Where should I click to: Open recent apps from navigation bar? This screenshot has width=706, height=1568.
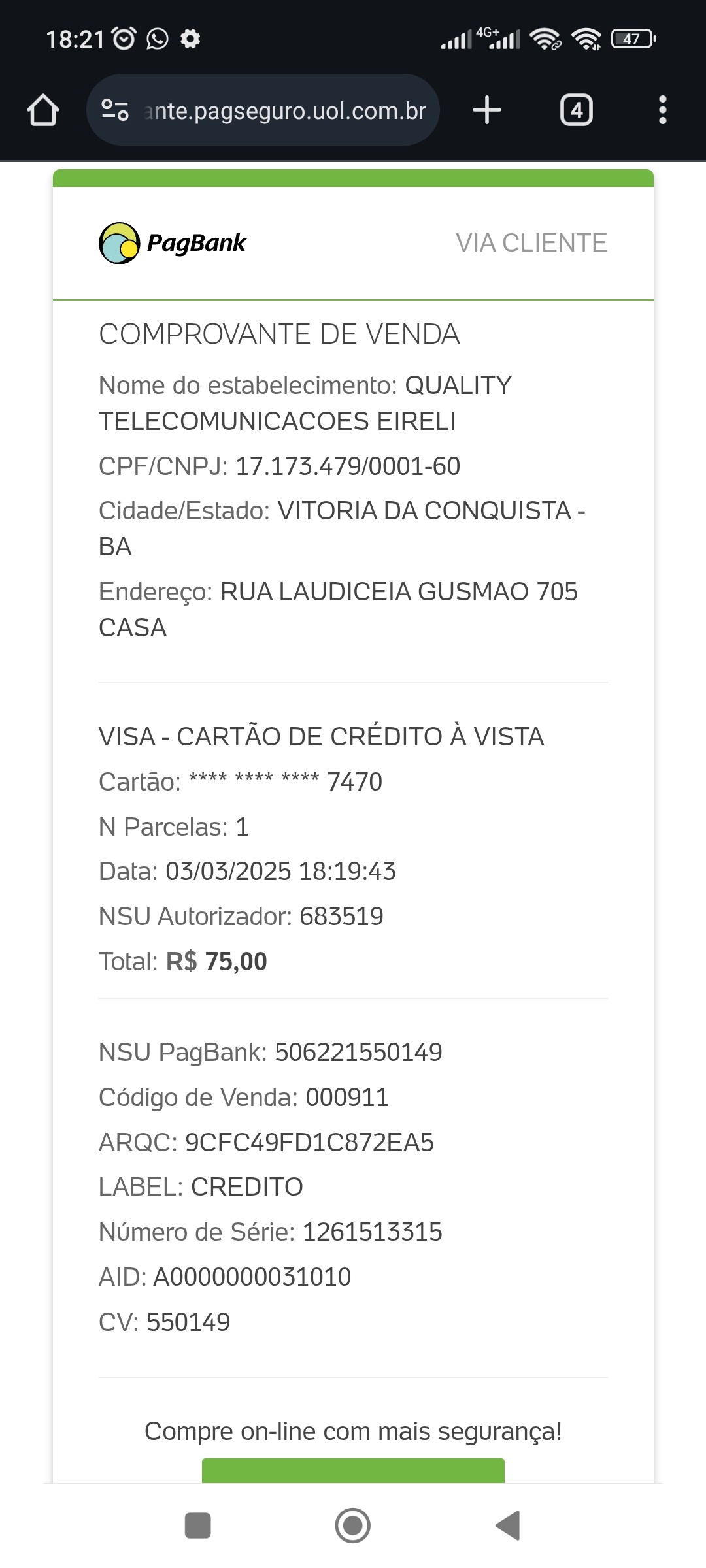pos(198,1526)
